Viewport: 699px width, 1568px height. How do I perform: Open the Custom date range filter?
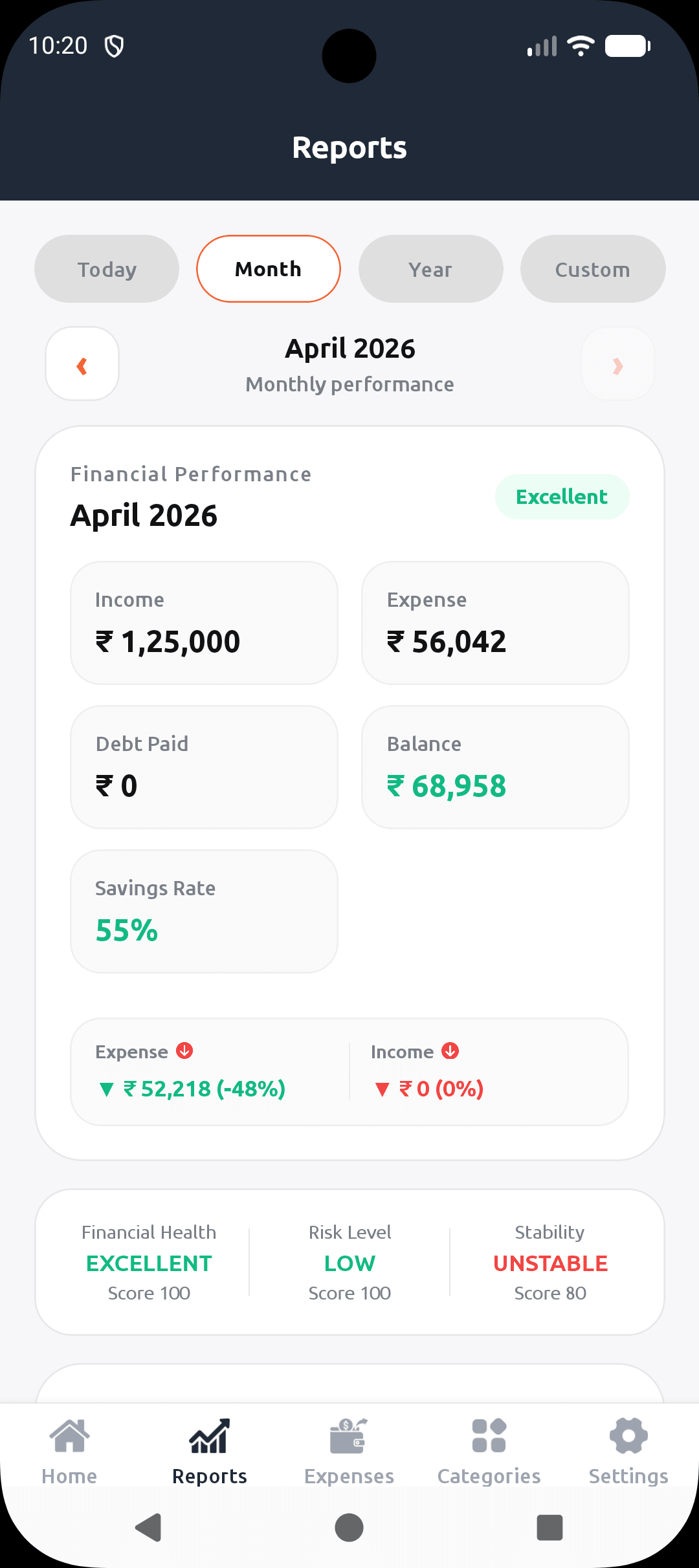[x=593, y=269]
